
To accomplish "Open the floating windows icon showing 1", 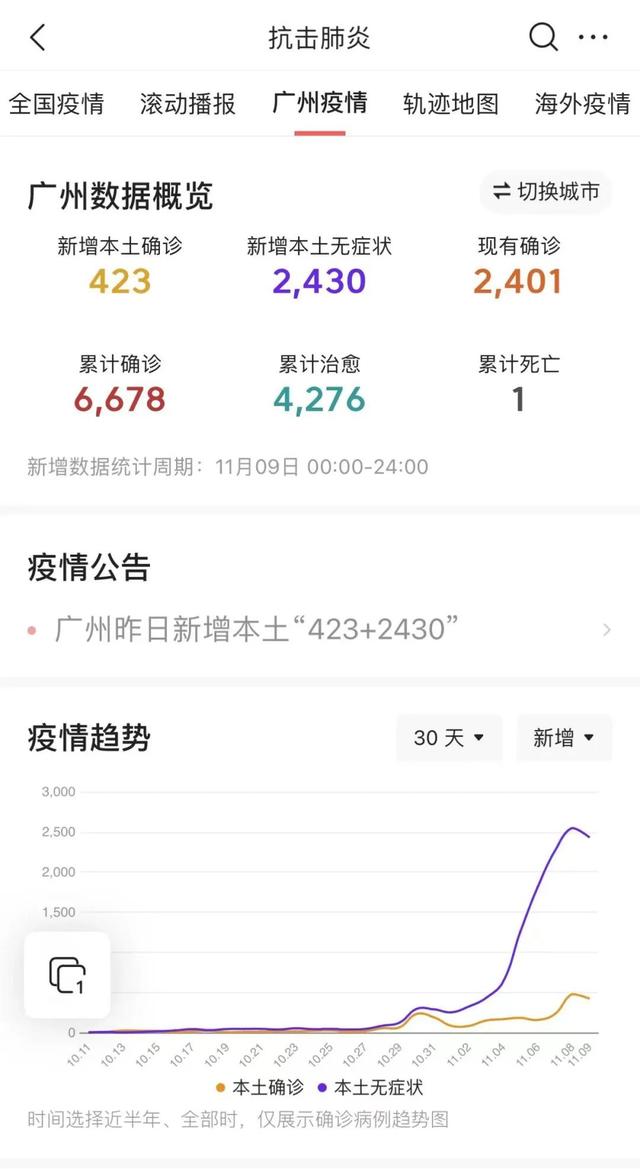I will click(x=67, y=975).
